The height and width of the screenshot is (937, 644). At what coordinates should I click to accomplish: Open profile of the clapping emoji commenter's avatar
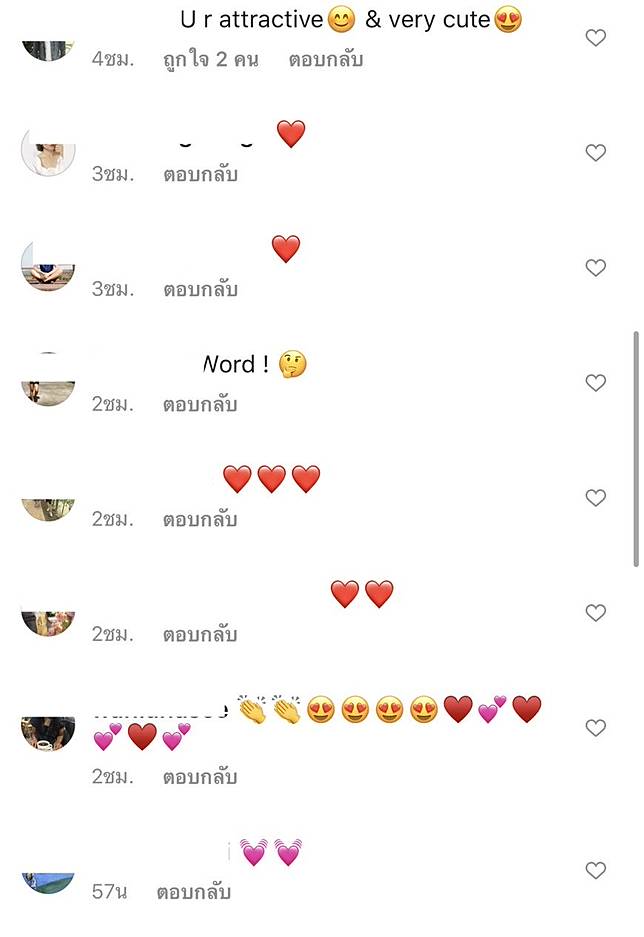[48, 733]
